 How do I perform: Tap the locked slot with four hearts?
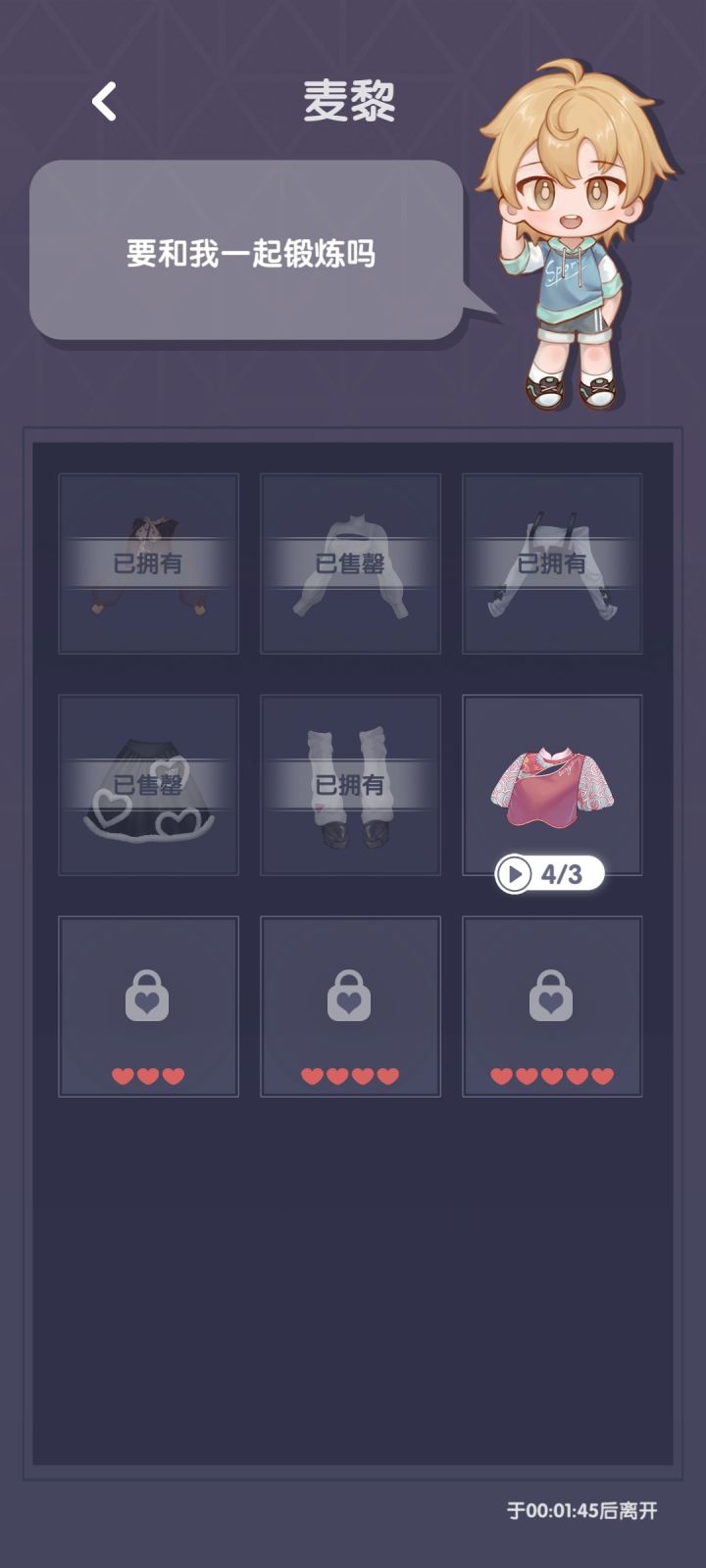[x=350, y=1004]
